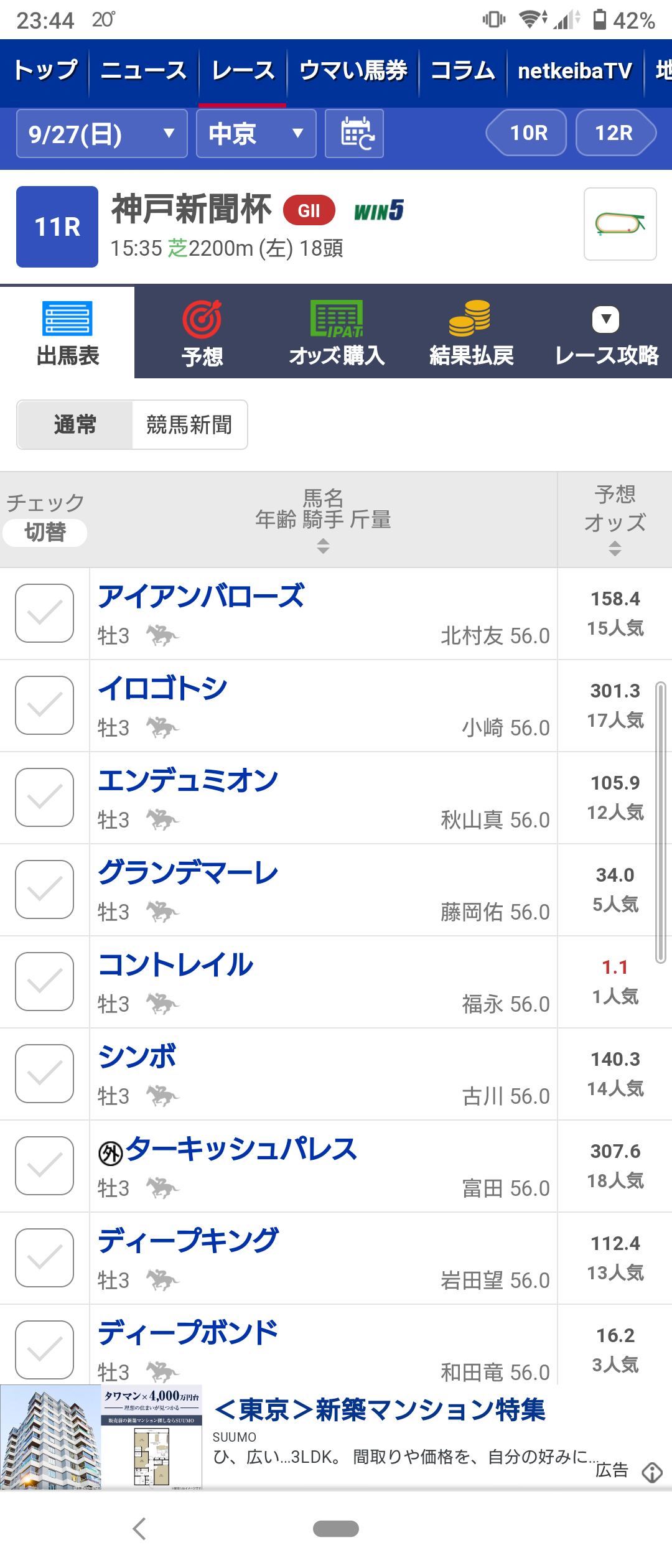The width and height of the screenshot is (672, 1568).
Task: Open the 結果払戻 tab
Action: (x=471, y=332)
